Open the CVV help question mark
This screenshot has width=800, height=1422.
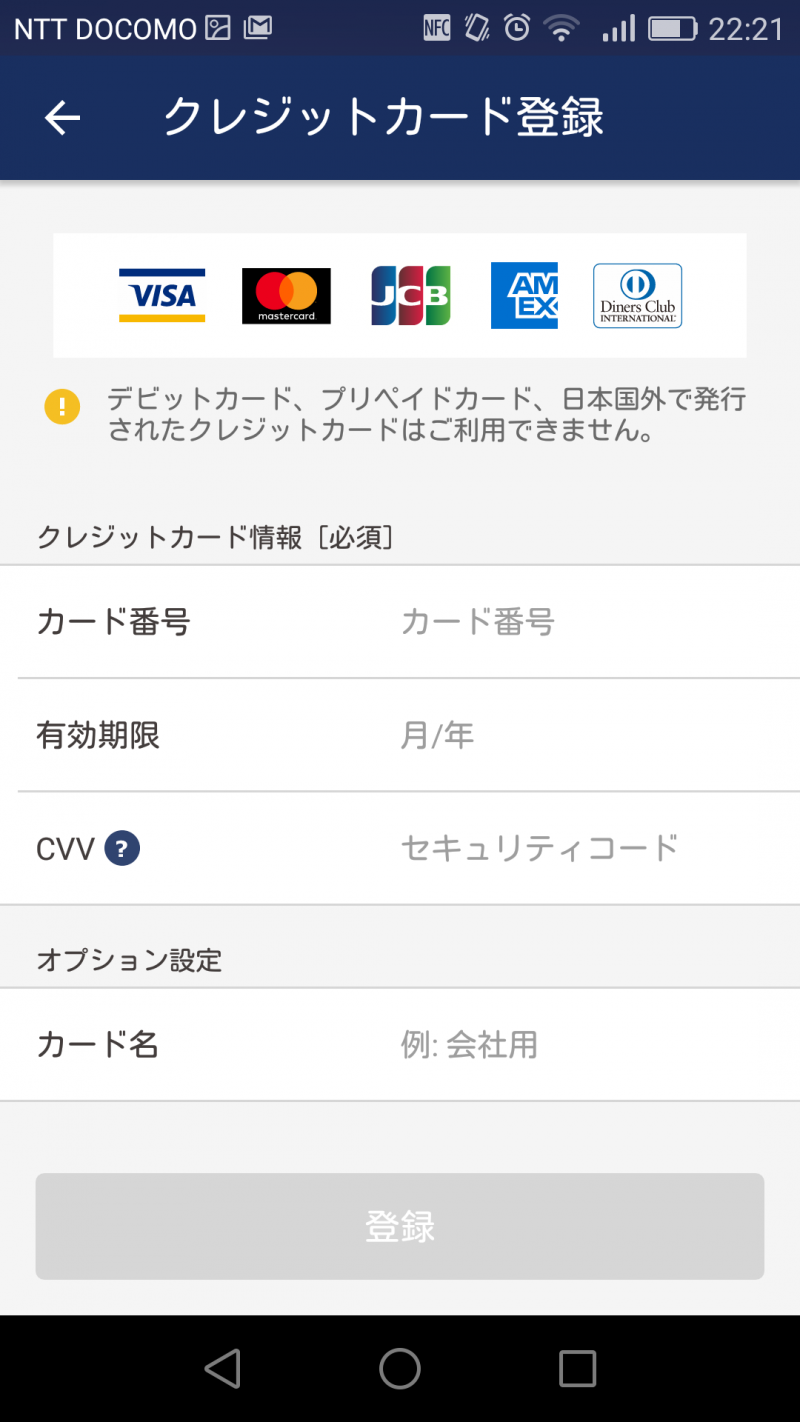pyautogui.click(x=122, y=849)
